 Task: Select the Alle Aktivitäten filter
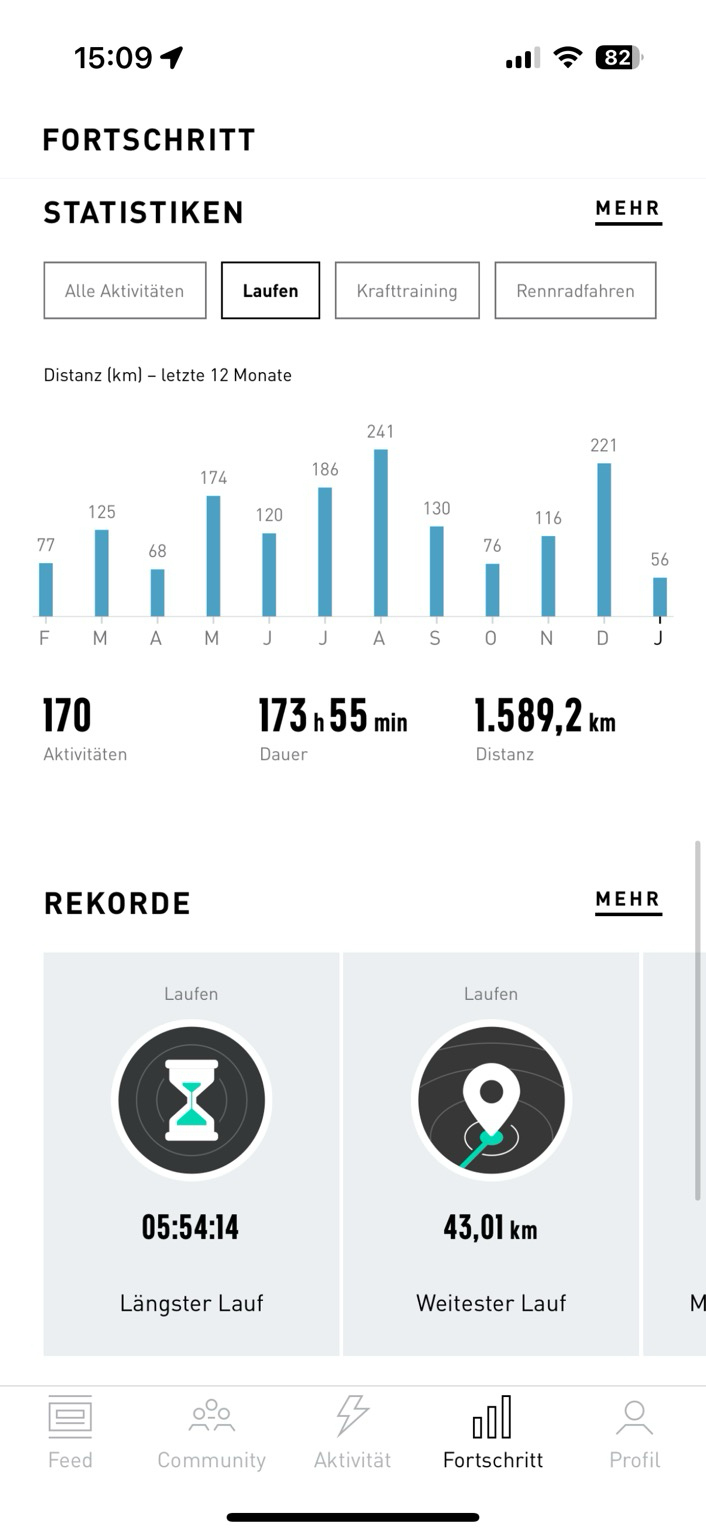pos(125,291)
